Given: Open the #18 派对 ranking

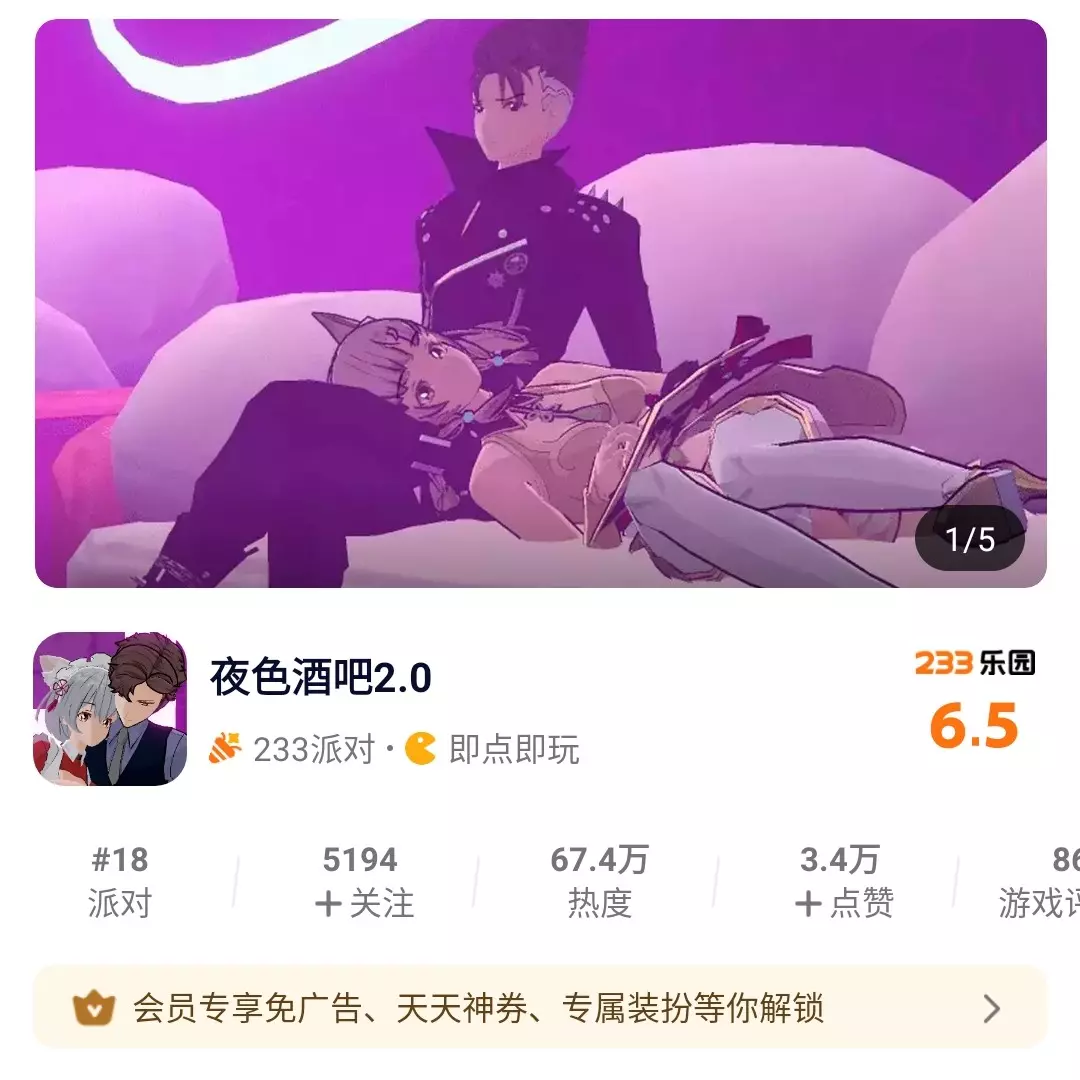Looking at the screenshot, I should click(119, 881).
